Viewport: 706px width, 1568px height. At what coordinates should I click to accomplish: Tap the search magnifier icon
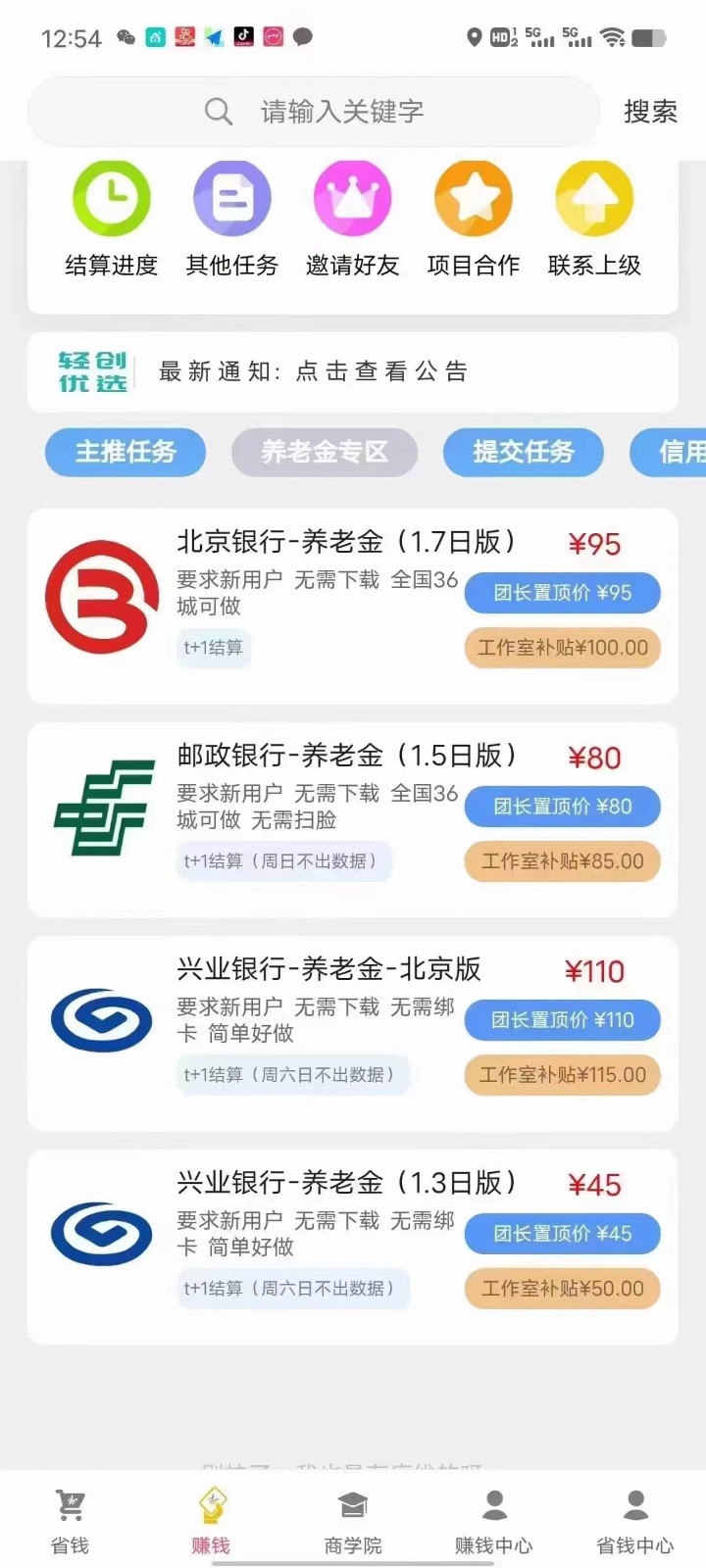coord(218,111)
